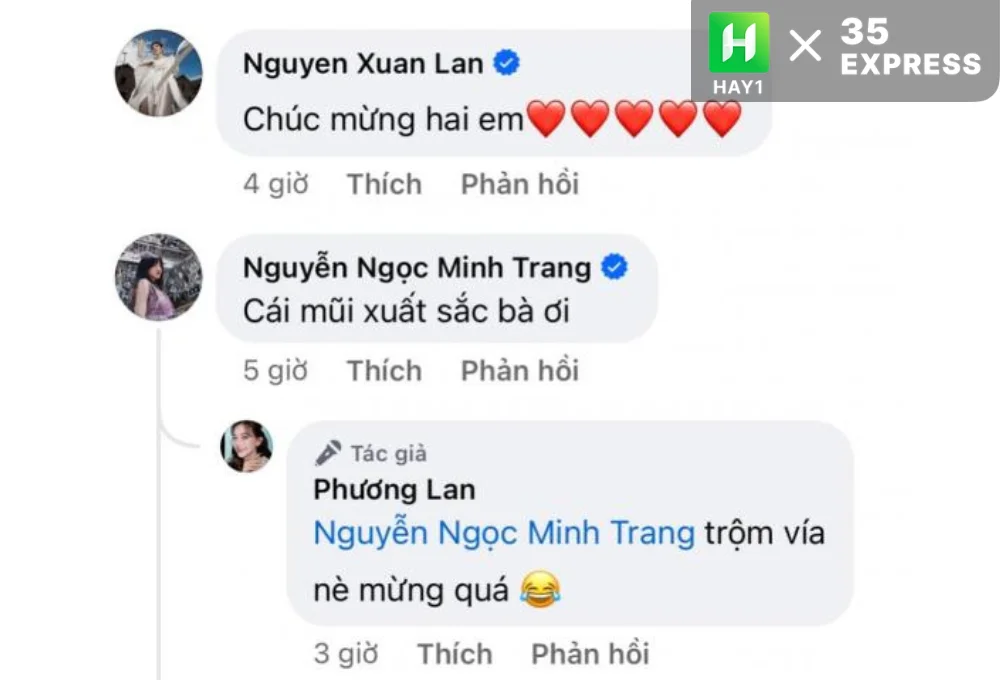
Task: Open Nguyen Xuan Lan's profile name
Action: pos(363,65)
